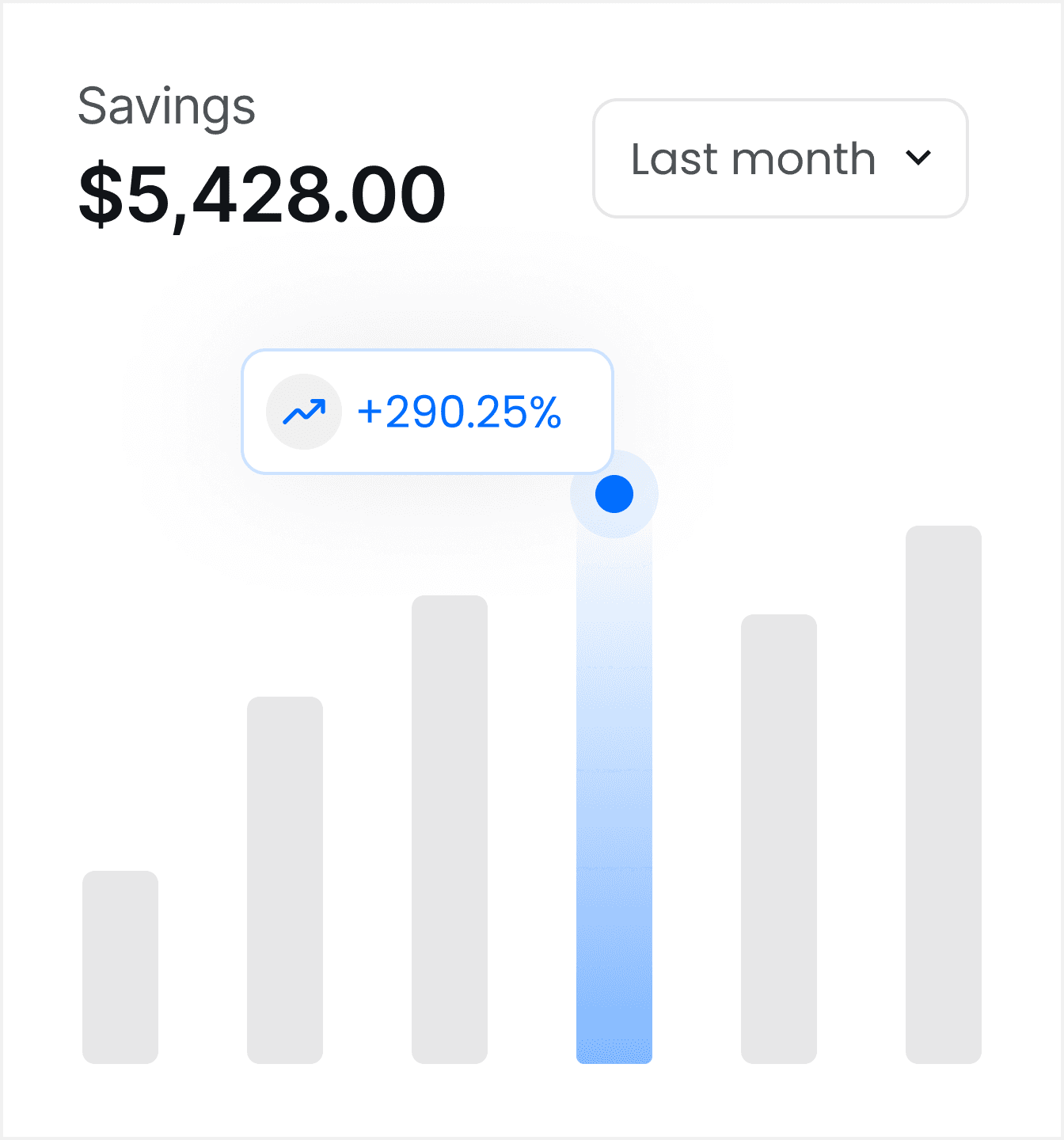Click the +290.25% growth badge
The width and height of the screenshot is (1064, 1140).
[427, 411]
